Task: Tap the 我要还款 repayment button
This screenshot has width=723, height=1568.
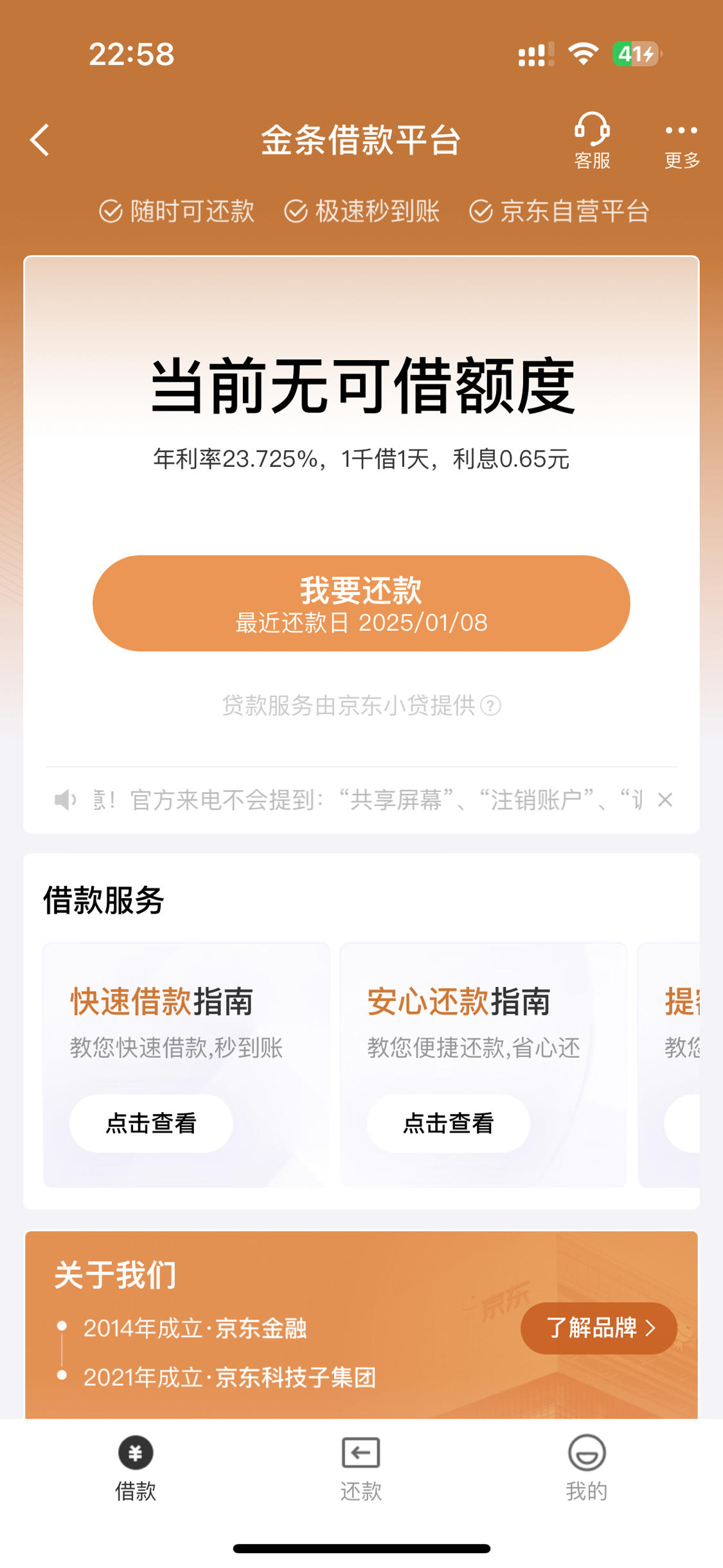Action: [x=361, y=603]
